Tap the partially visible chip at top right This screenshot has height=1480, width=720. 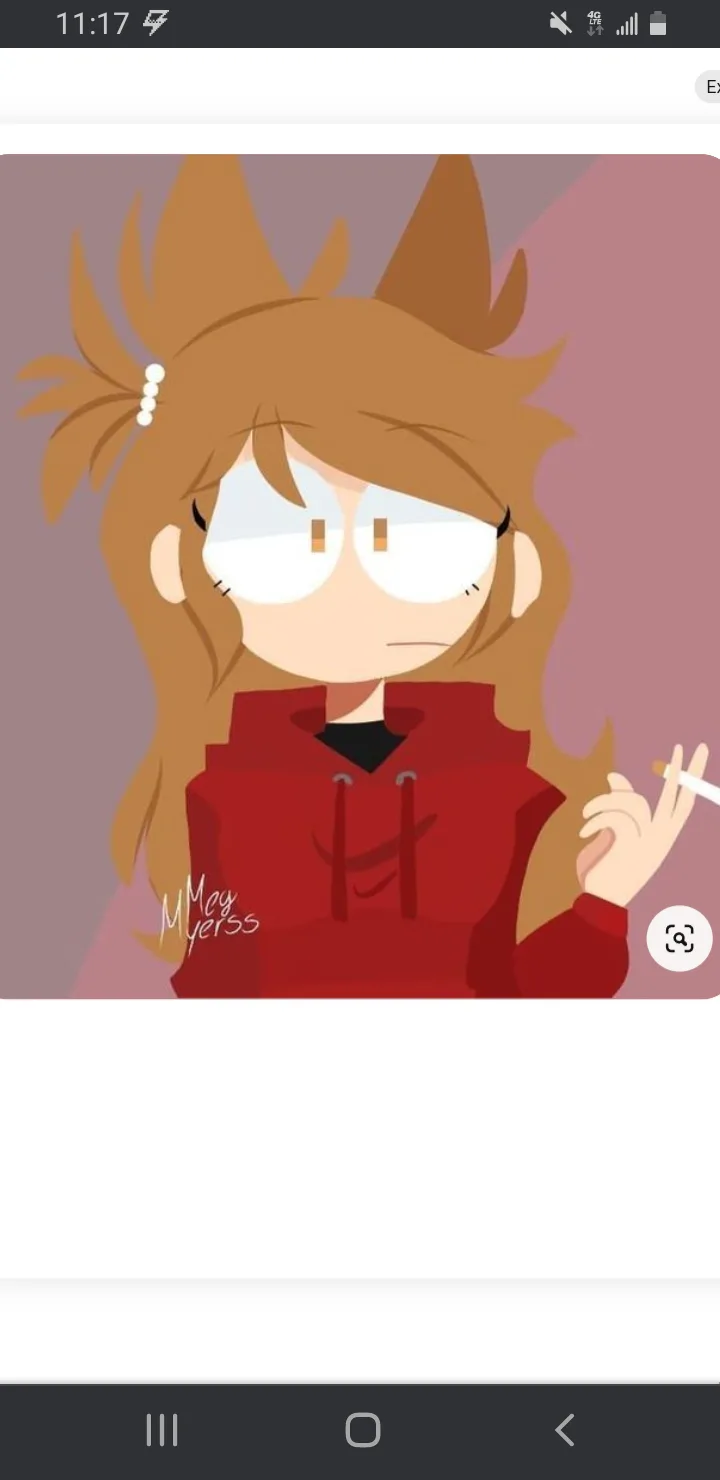click(x=708, y=87)
